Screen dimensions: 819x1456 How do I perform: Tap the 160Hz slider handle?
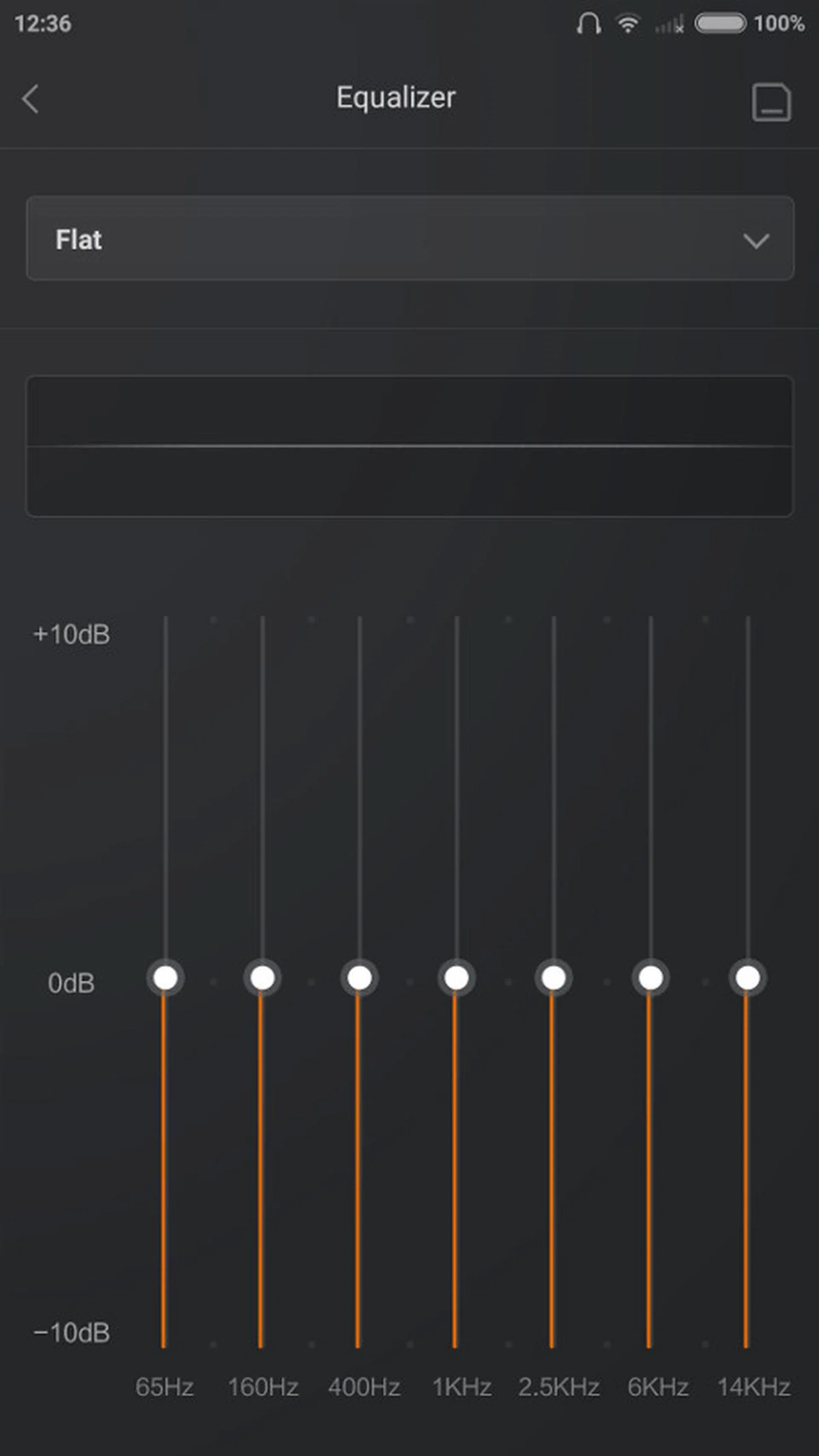262,977
